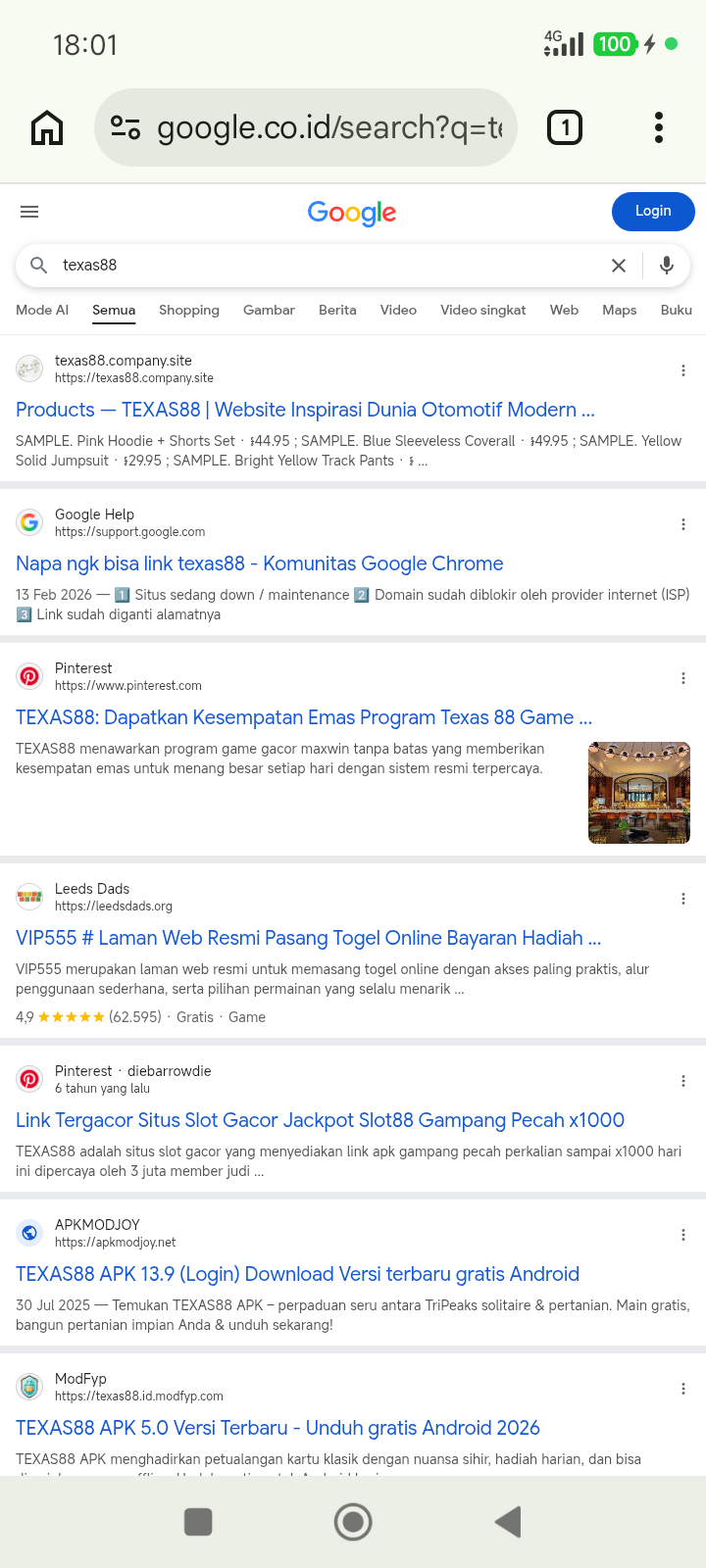Viewport: 706px width, 1568px height.
Task: Start voice search with the microphone
Action: 667,266
